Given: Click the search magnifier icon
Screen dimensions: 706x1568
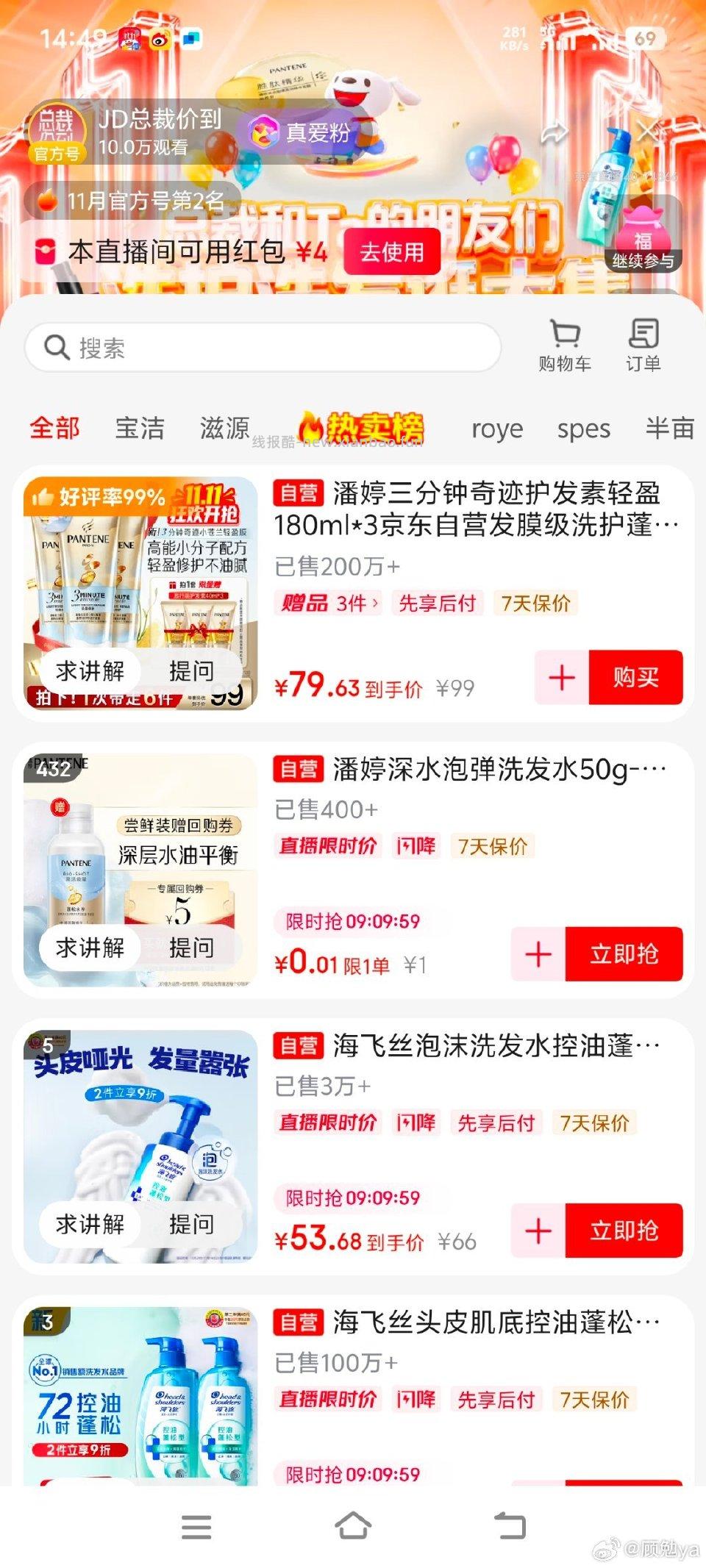Looking at the screenshot, I should coord(55,346).
